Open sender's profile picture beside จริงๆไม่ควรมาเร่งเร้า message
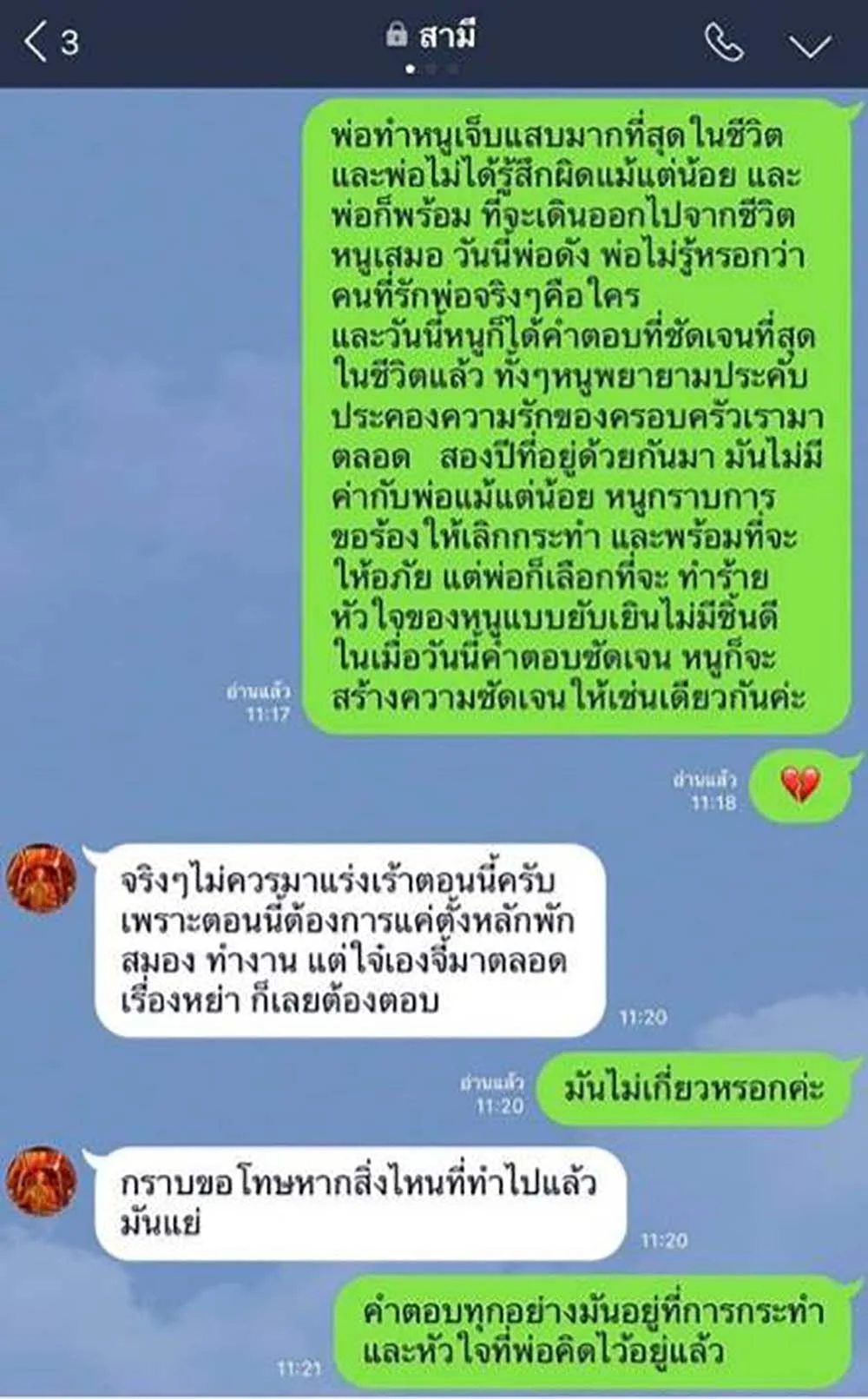This screenshot has height=1399, width=868. pos(42,877)
